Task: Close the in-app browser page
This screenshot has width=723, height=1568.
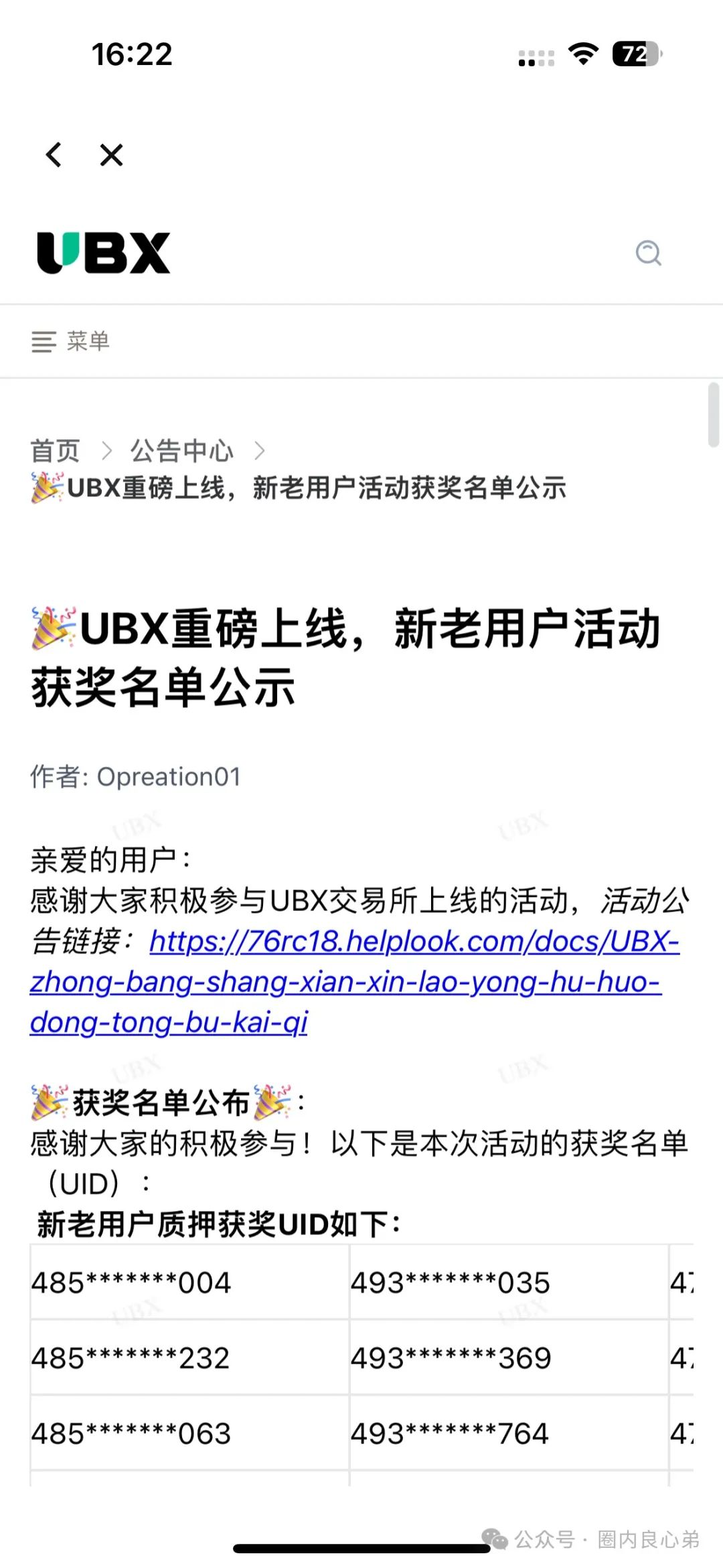Action: tap(111, 155)
